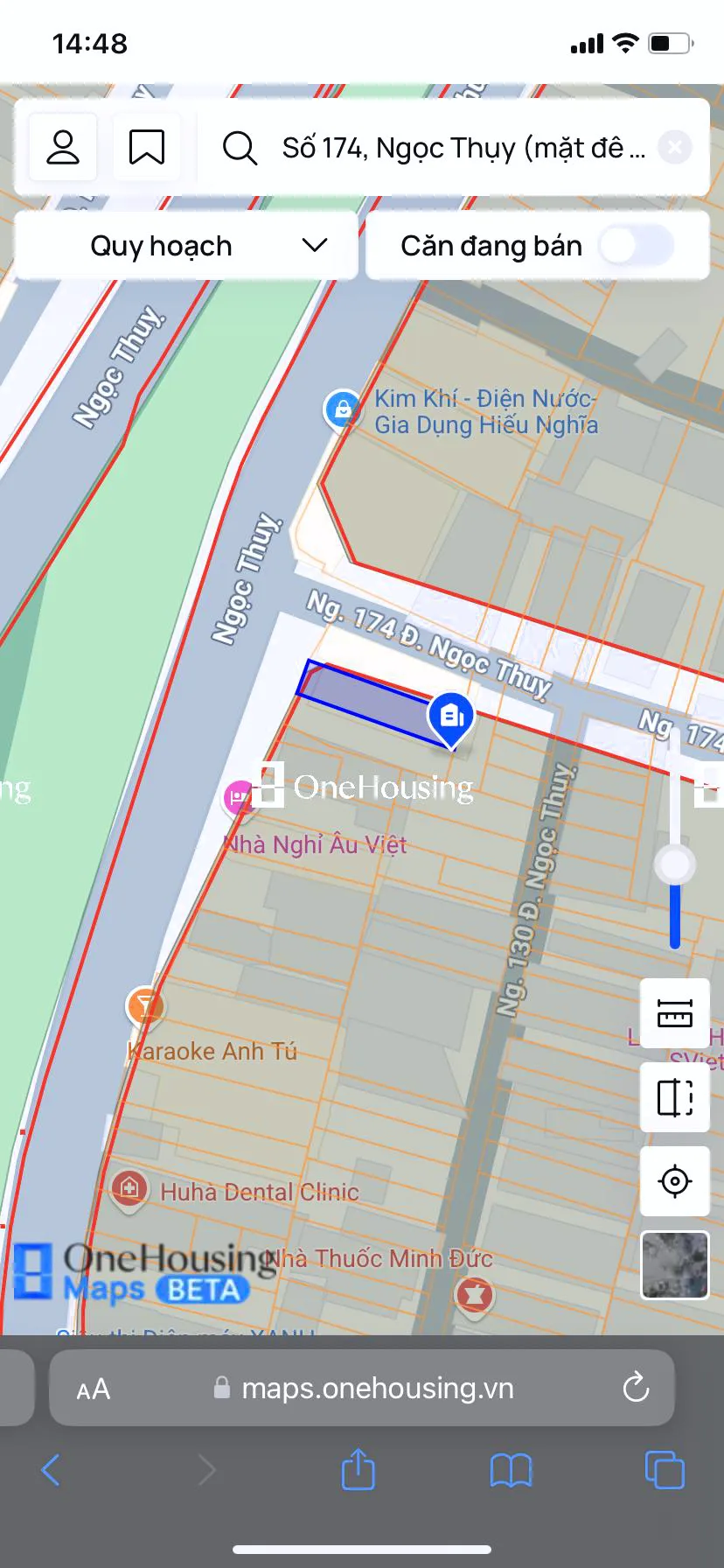Tap the Karaoke Anh Tú place marker
The image size is (724, 1568).
[145, 1005]
